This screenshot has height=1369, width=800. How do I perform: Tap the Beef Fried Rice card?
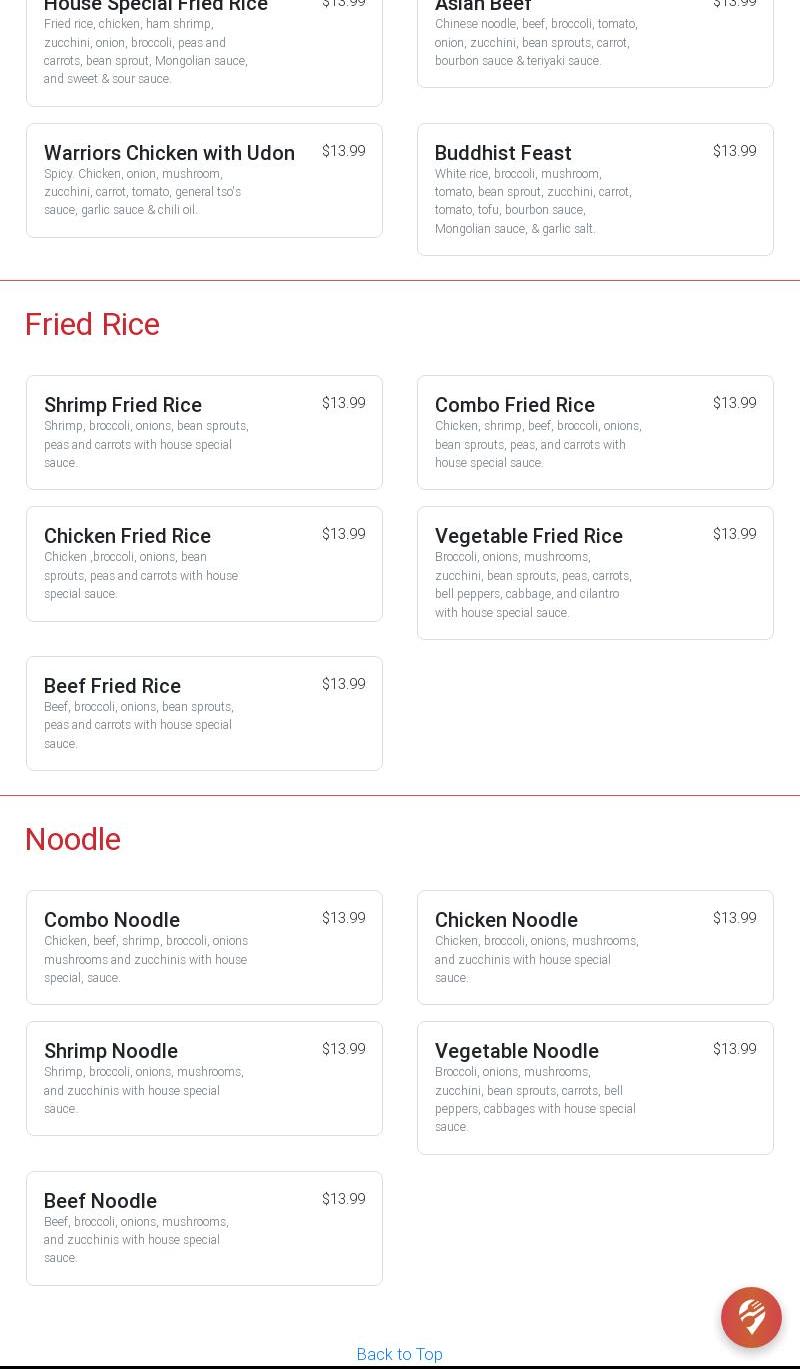[x=204, y=713]
